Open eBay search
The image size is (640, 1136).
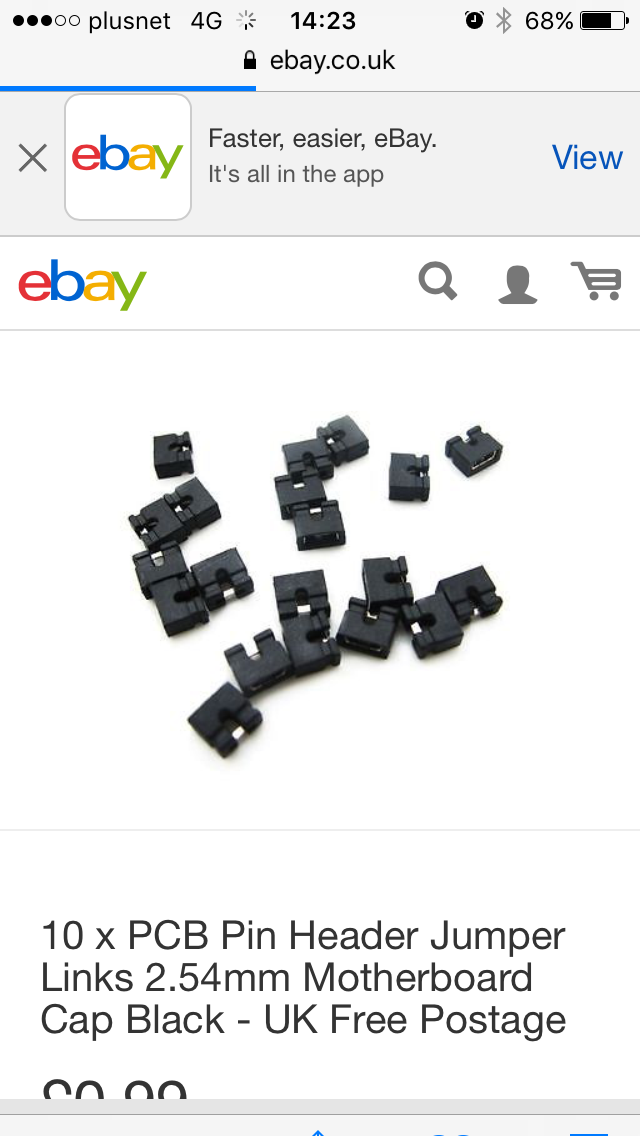[x=438, y=282]
